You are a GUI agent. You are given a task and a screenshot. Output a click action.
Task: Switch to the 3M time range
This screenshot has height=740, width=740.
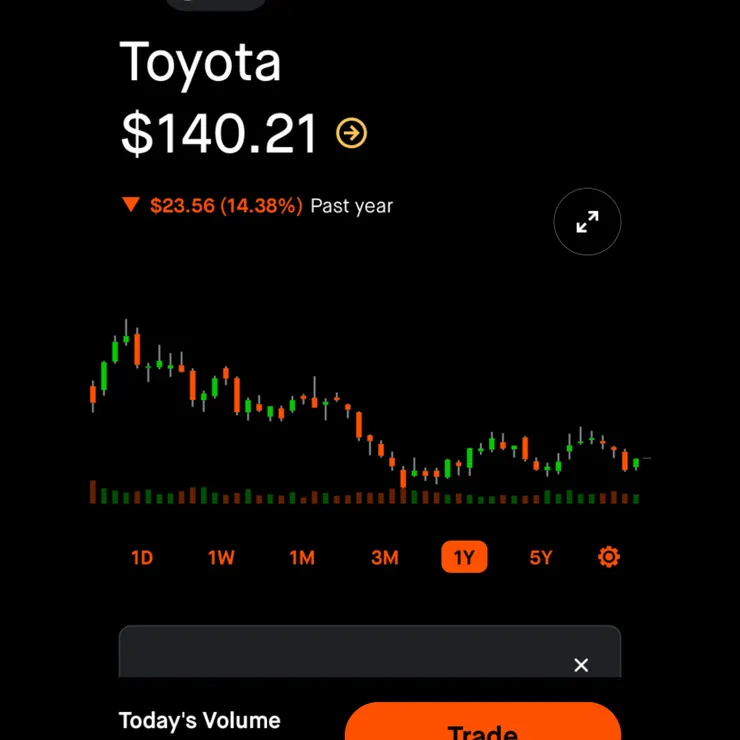pos(384,558)
